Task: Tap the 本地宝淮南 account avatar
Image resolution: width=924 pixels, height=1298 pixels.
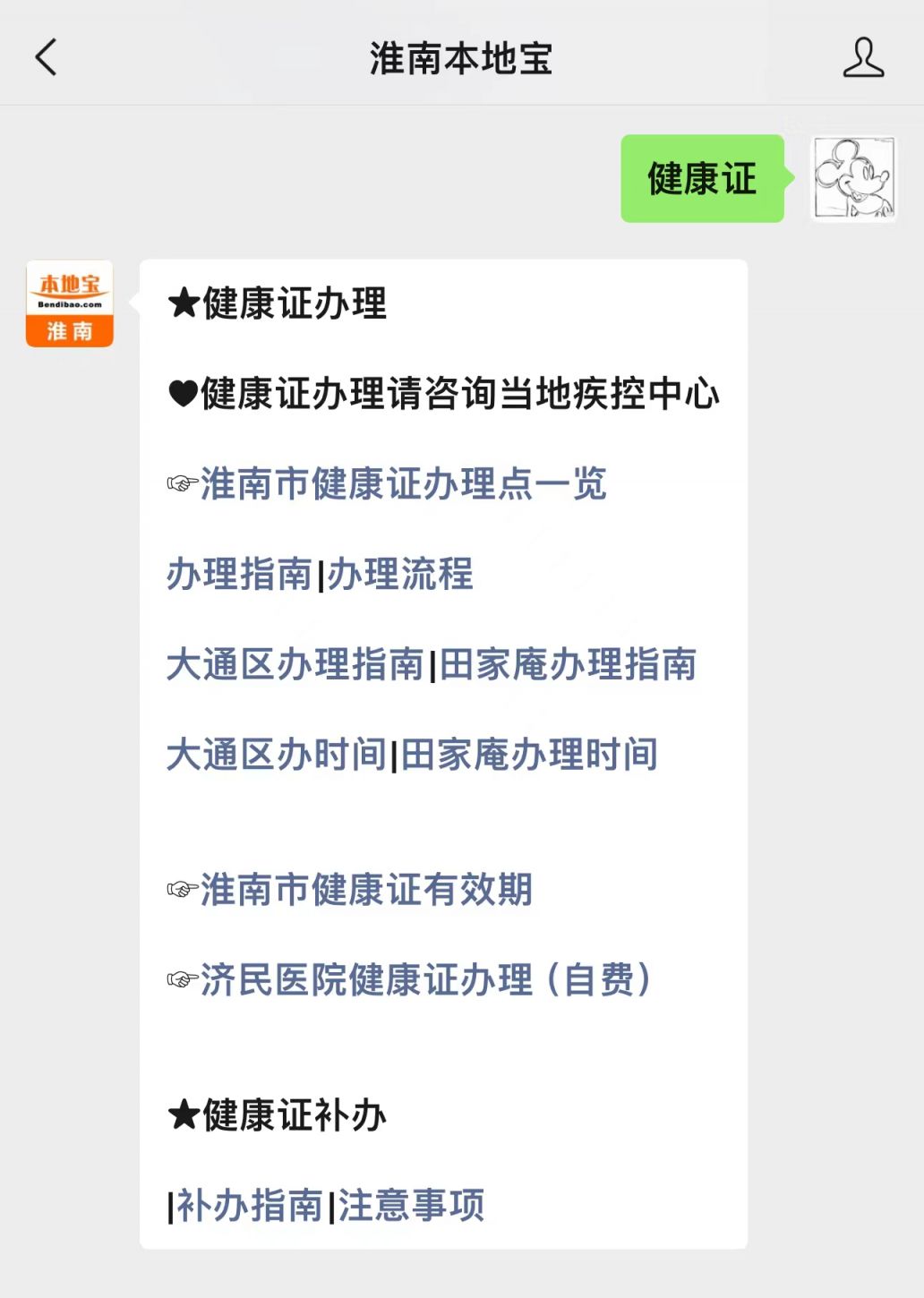Action: pos(70,303)
